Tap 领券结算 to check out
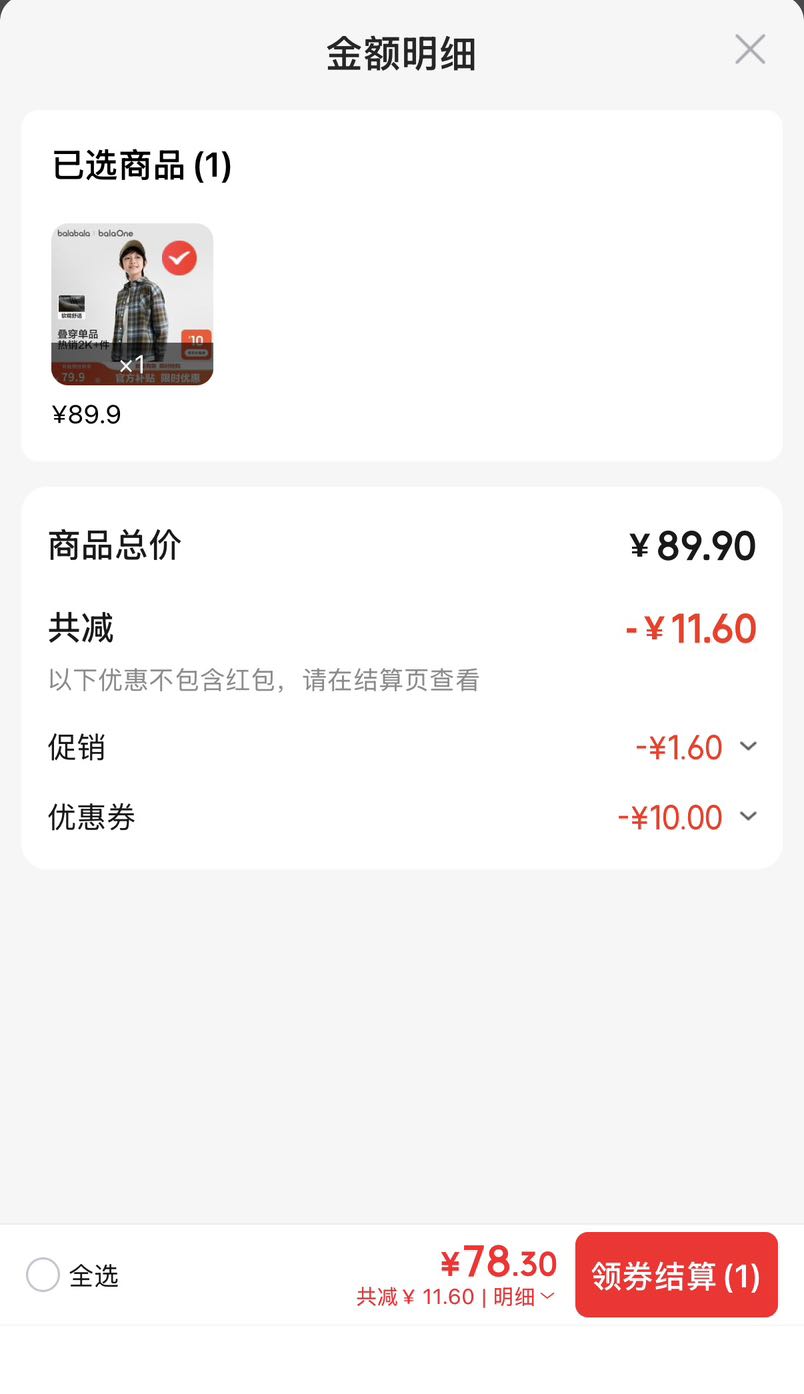The image size is (804, 1394). click(676, 1275)
